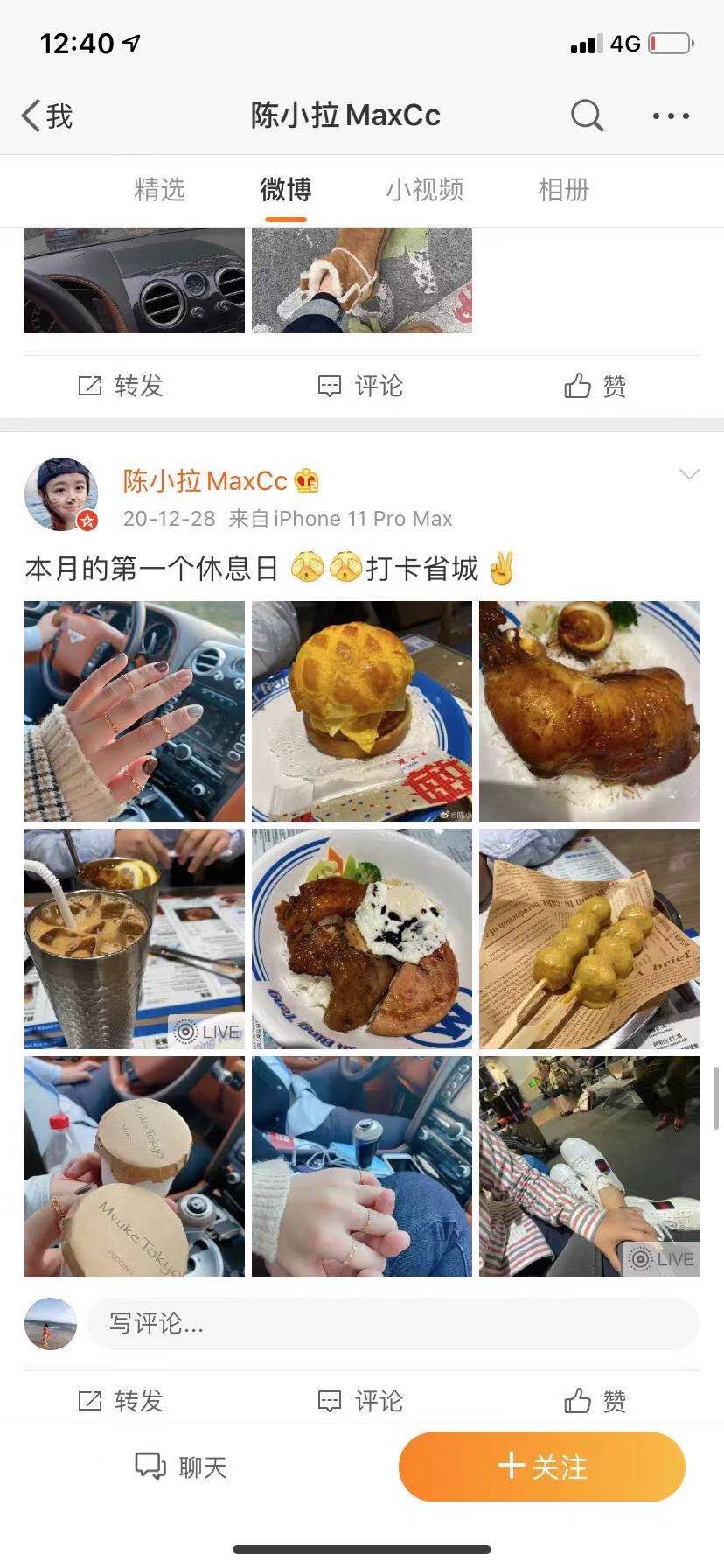This screenshot has height=1568, width=724.
Task: Follow 陈小拉MaxCc with 关注 button
Action: coord(541,1466)
